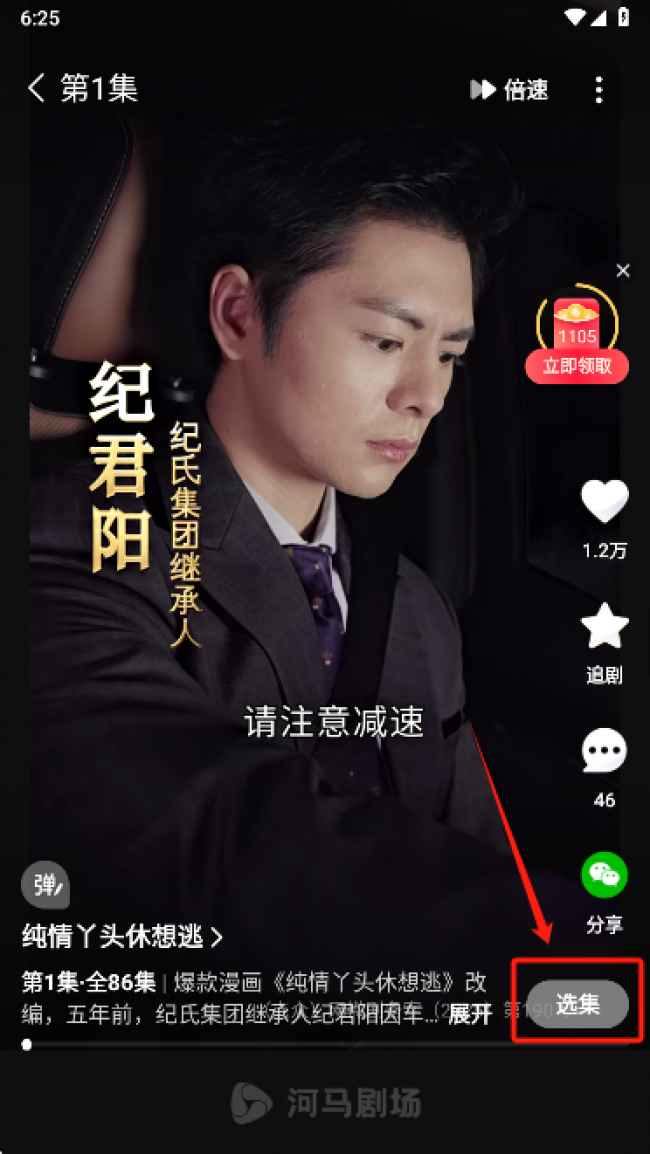Image resolution: width=650 pixels, height=1154 pixels.
Task: Like this episode with the heart icon
Action: 604,502
